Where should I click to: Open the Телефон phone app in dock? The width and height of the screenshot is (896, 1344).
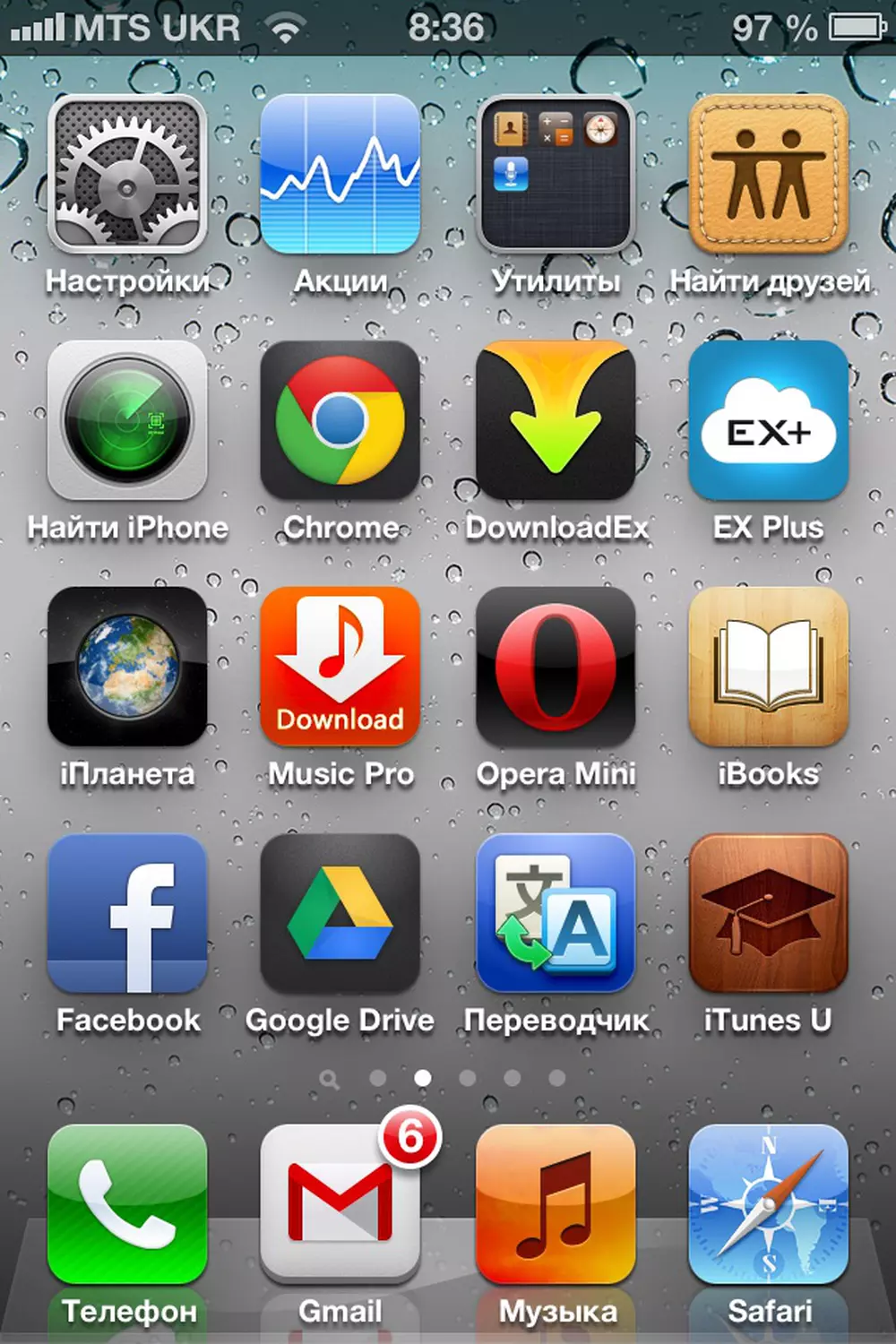(127, 1205)
